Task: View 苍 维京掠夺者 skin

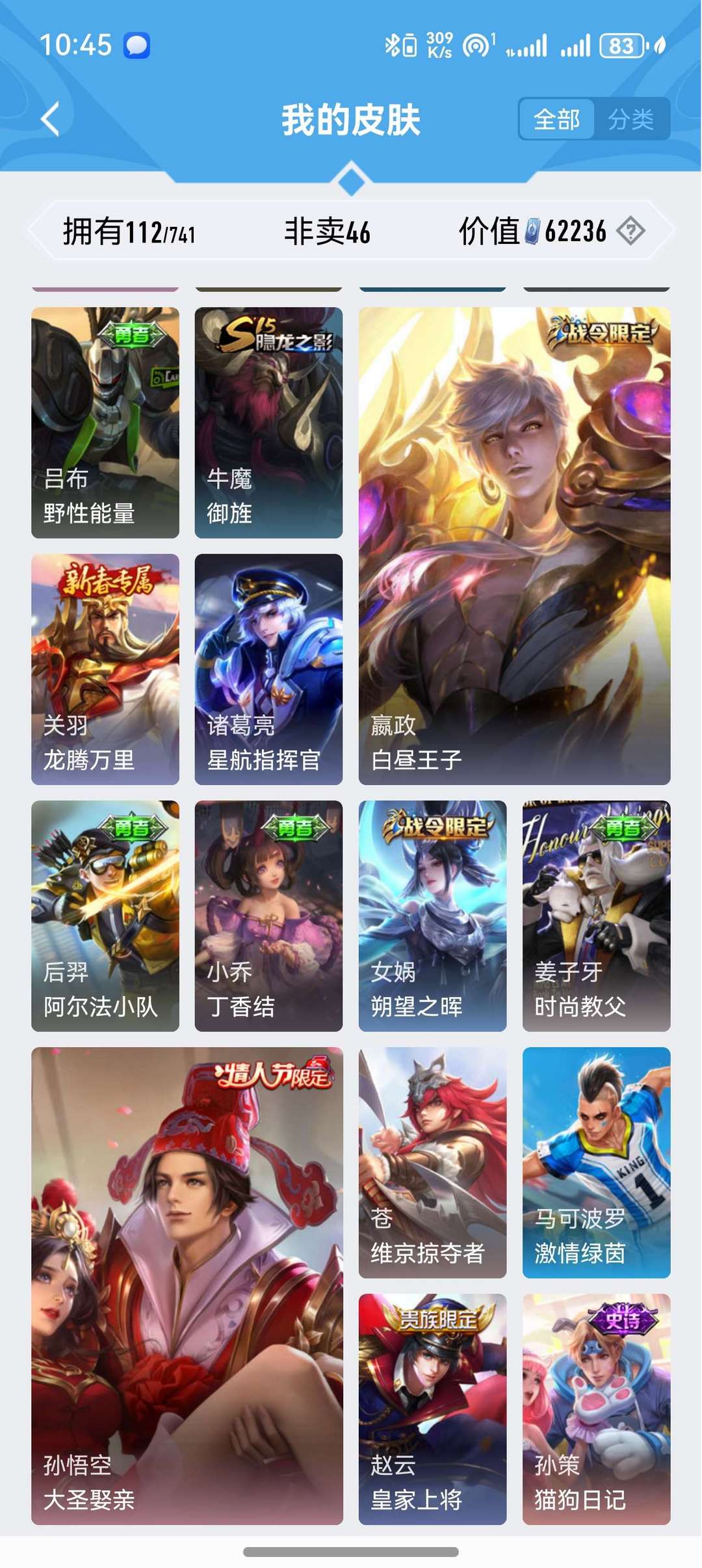Action: click(x=432, y=1162)
